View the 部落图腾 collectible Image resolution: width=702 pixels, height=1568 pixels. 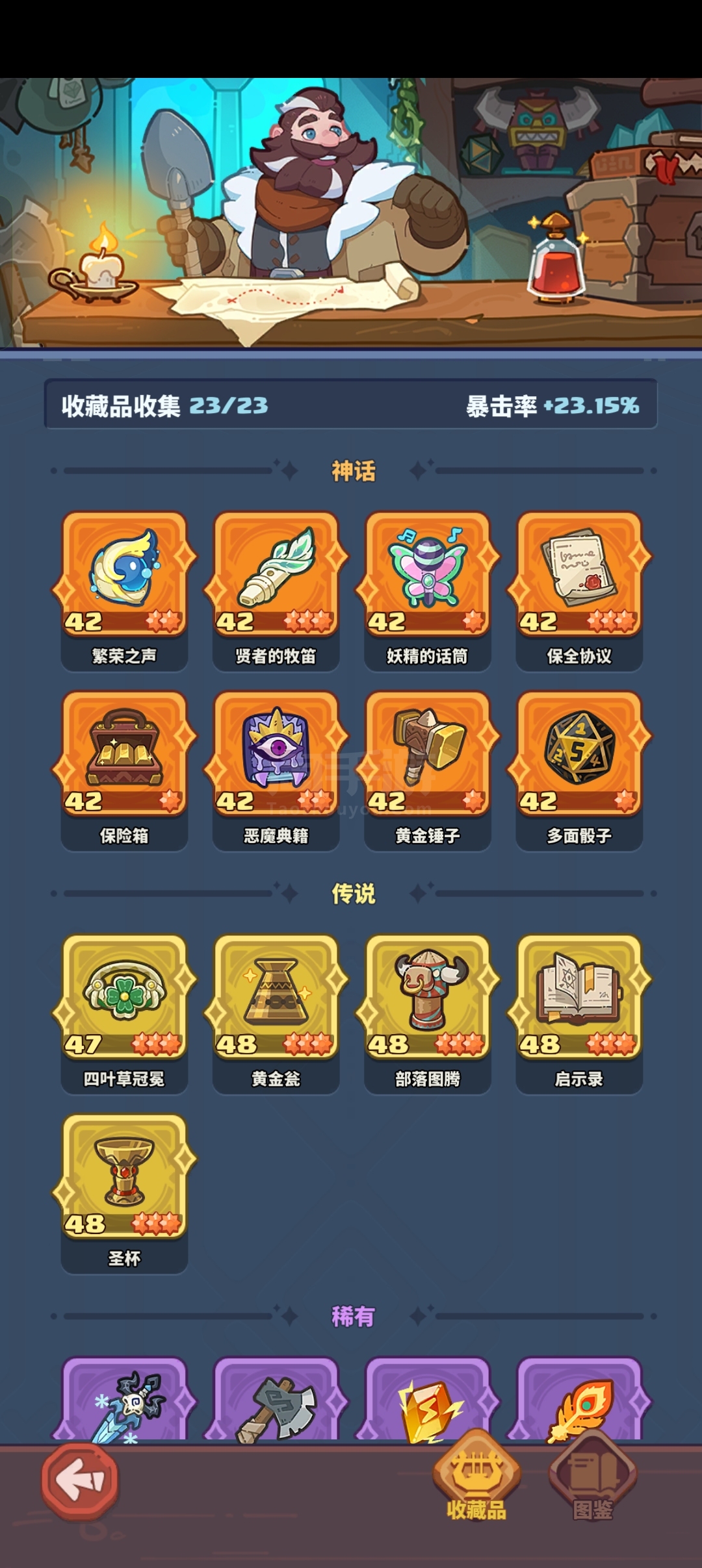point(428,1014)
